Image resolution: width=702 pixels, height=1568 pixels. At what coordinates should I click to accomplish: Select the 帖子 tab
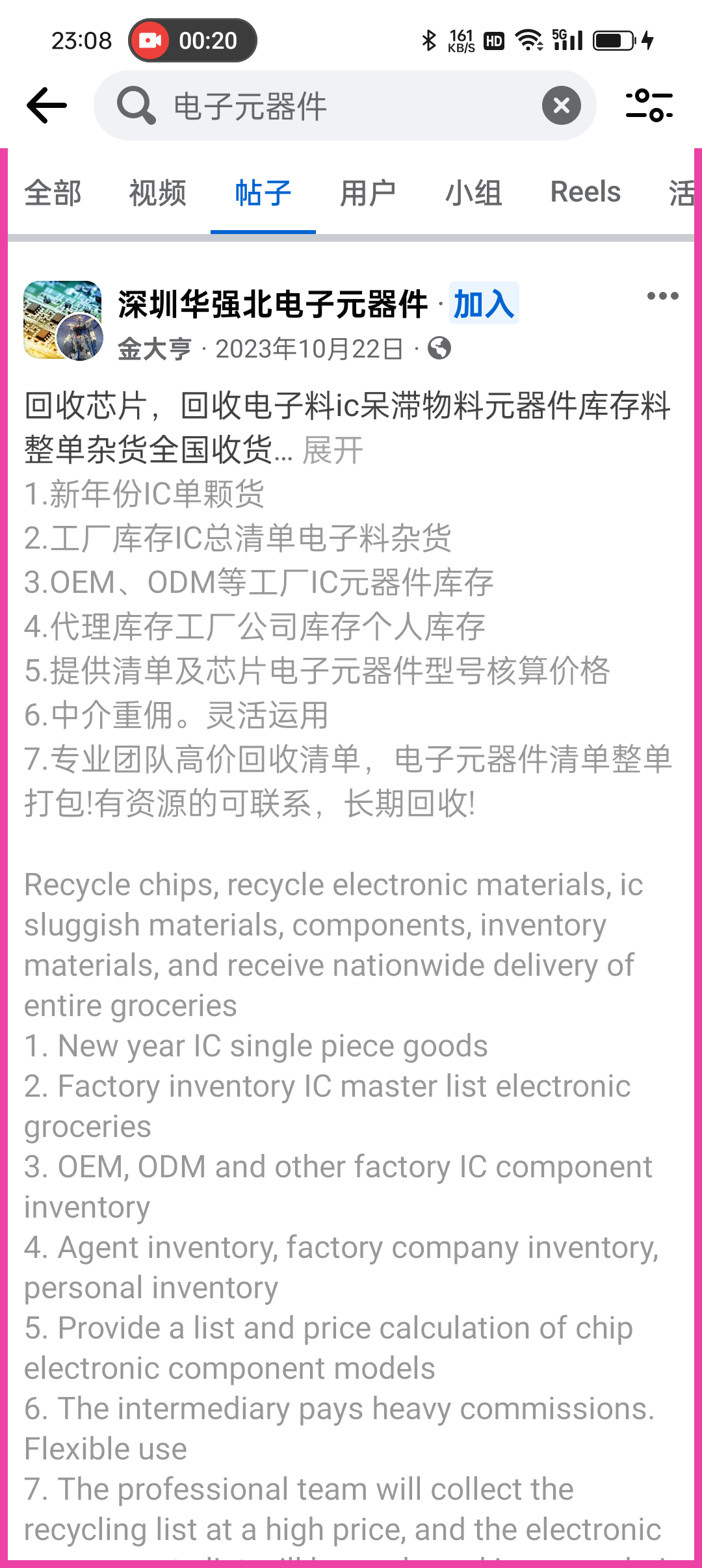(263, 193)
